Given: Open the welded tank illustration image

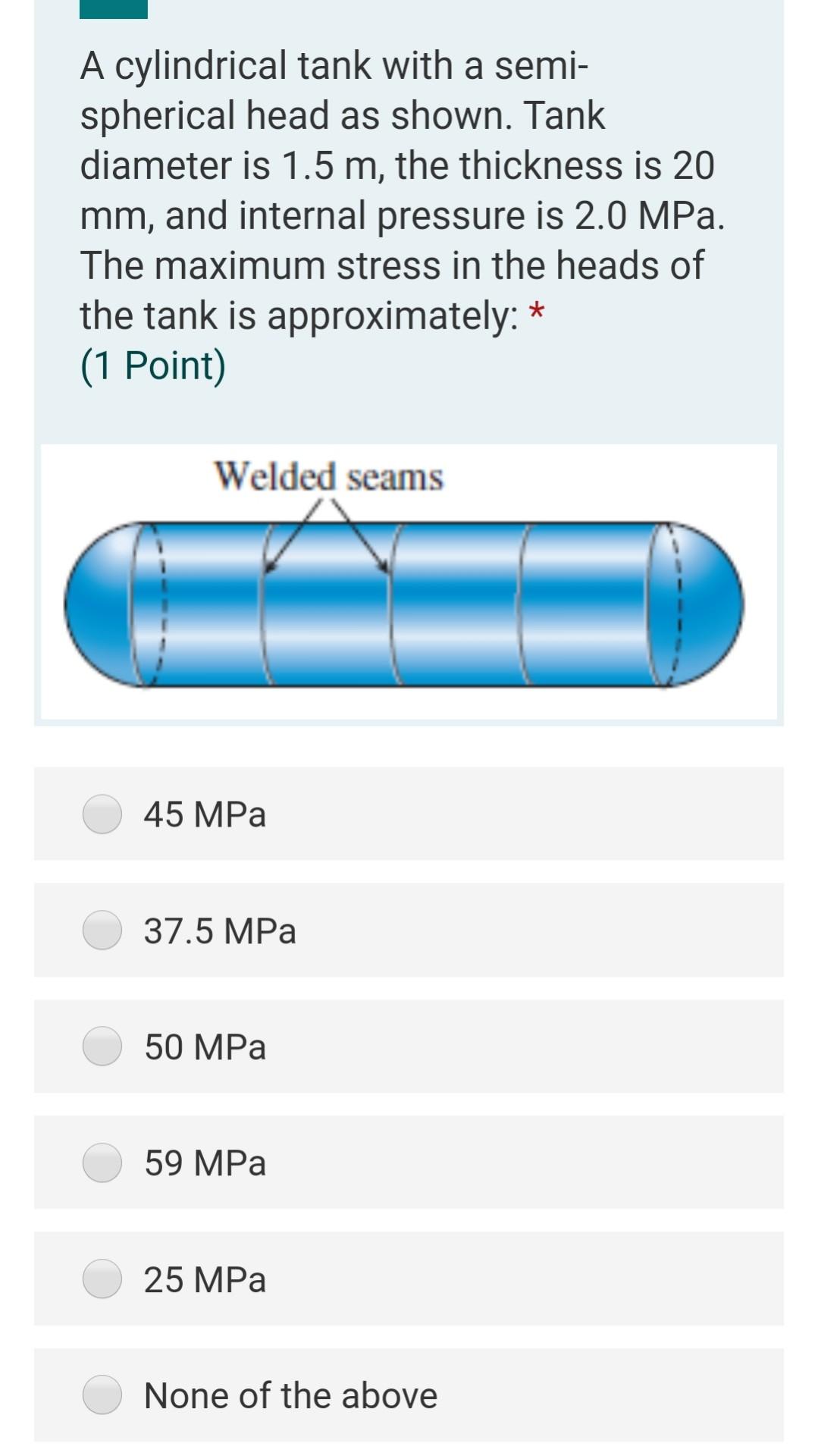Looking at the screenshot, I should point(408,599).
